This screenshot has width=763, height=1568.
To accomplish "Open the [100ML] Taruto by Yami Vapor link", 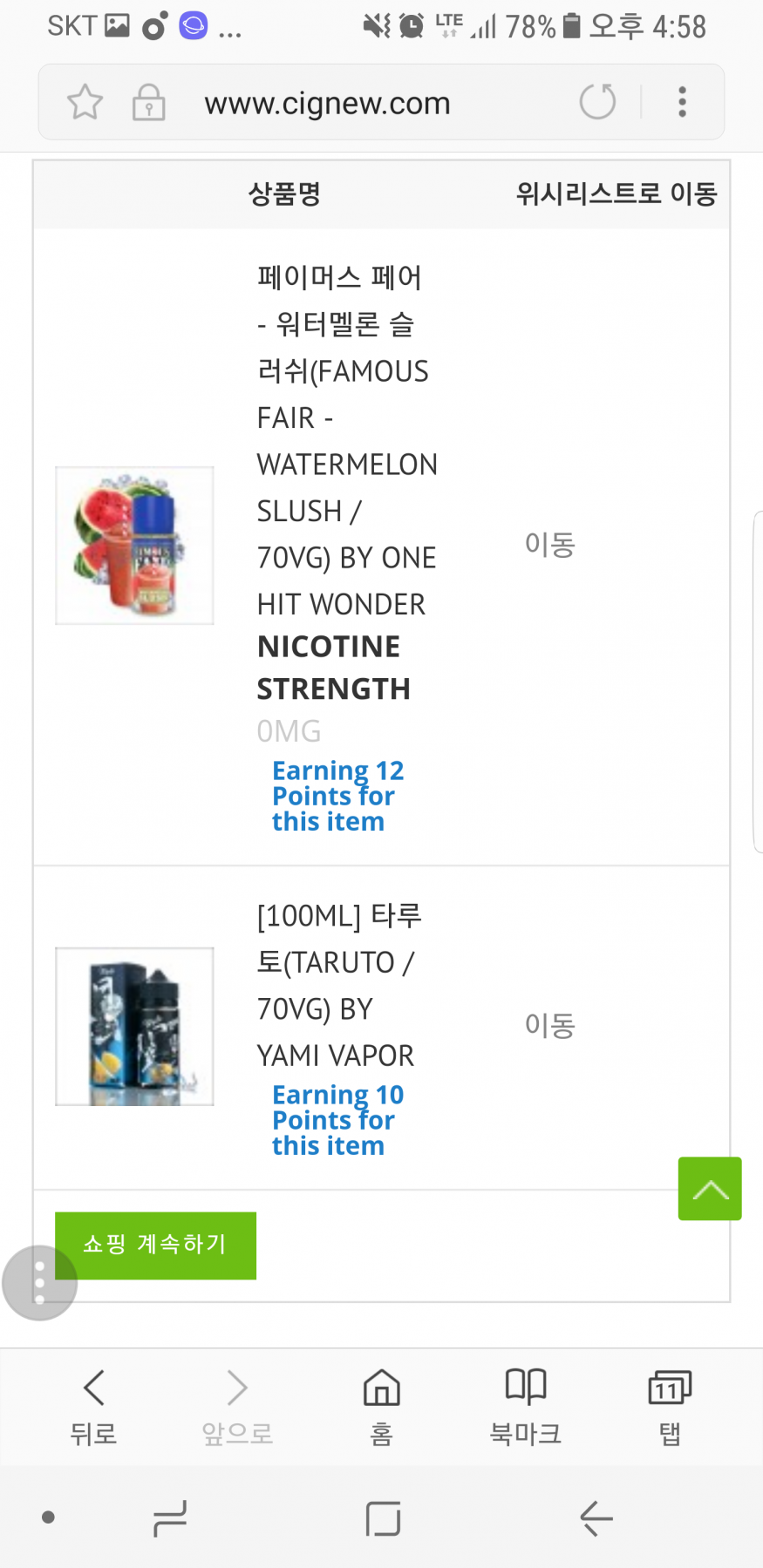I will 339,986.
